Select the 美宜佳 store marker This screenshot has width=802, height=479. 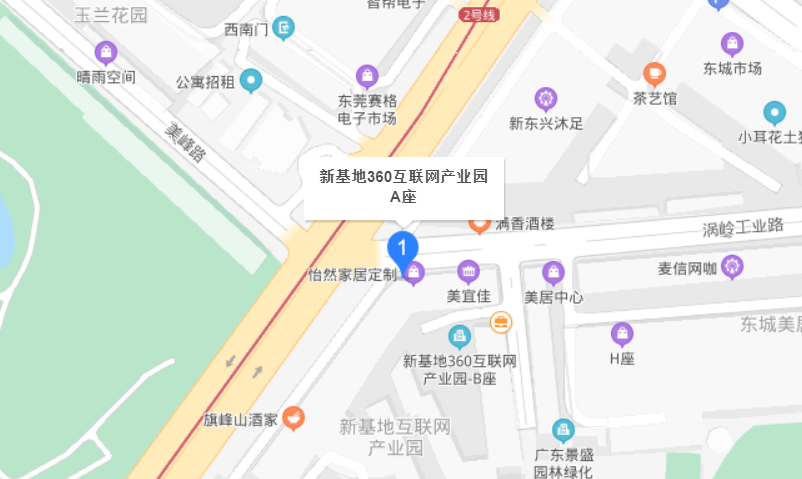[468, 271]
